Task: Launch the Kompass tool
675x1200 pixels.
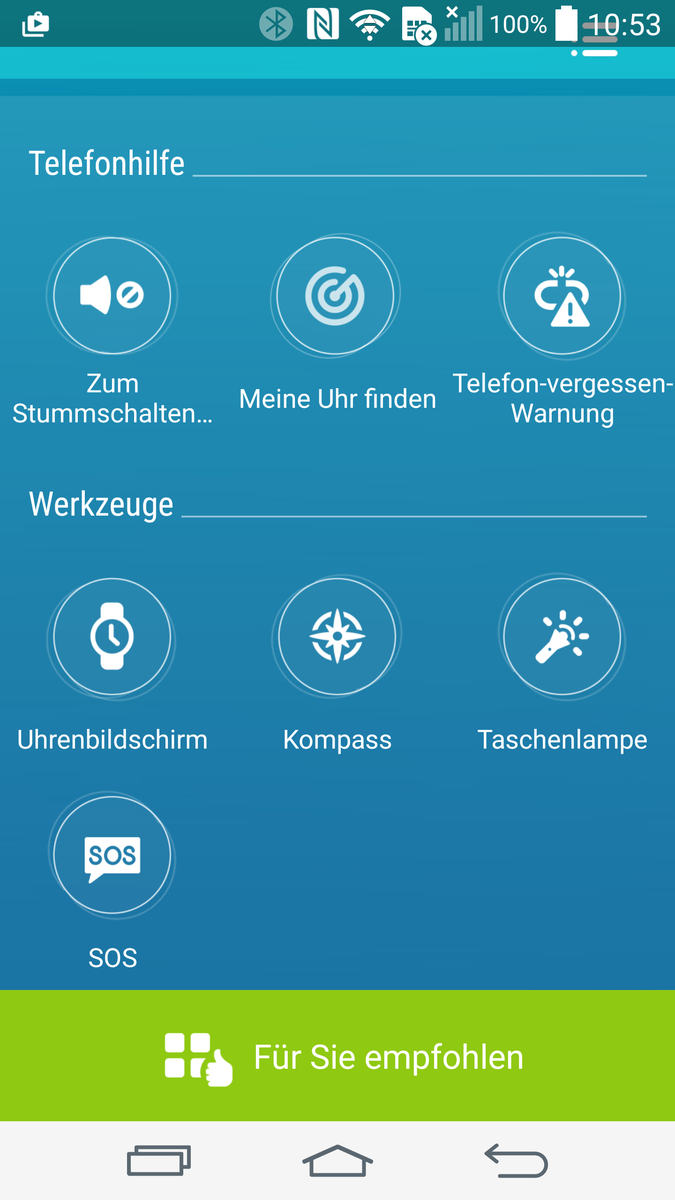Action: [336, 637]
